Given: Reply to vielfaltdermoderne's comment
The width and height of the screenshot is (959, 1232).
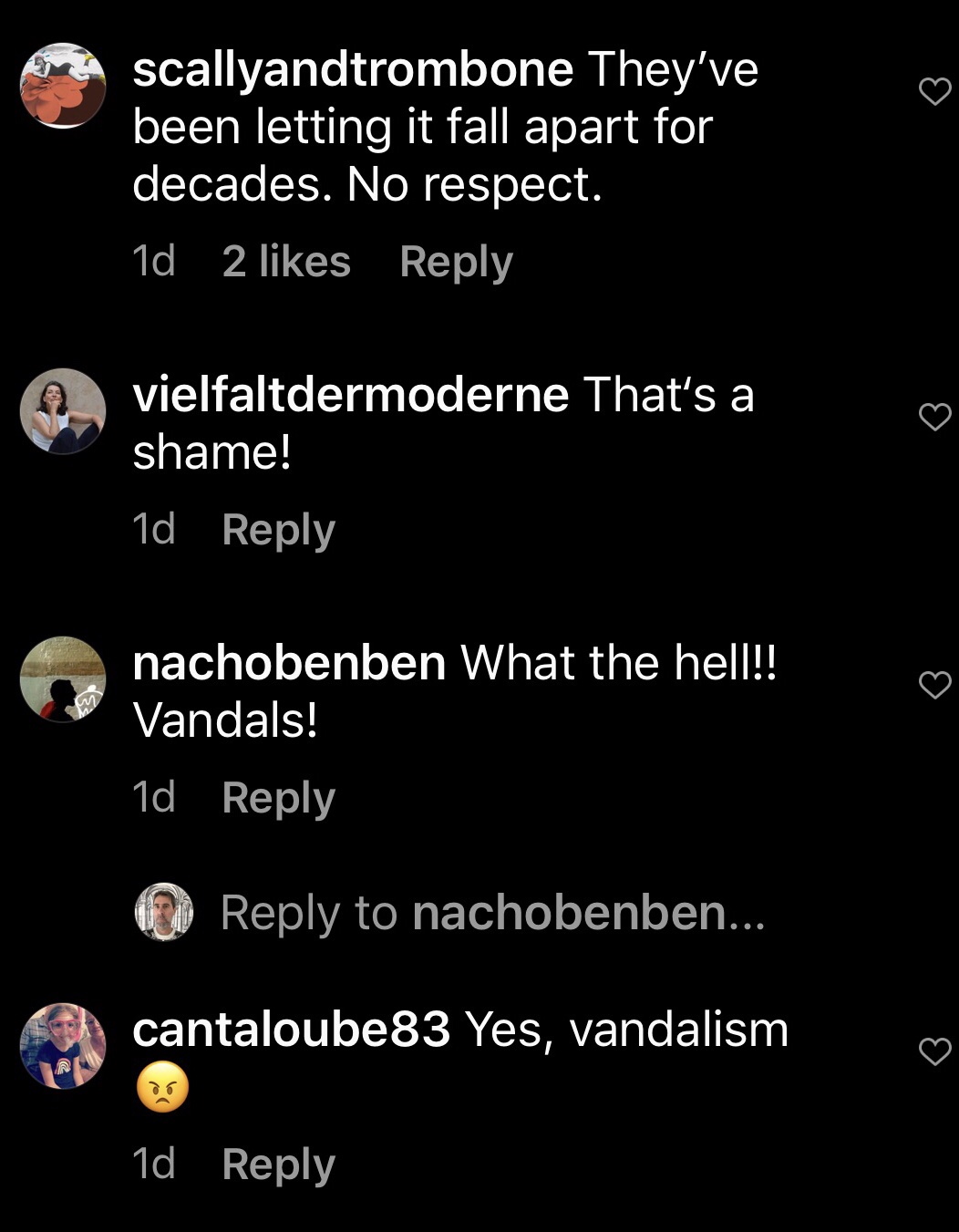Looking at the screenshot, I should [278, 530].
